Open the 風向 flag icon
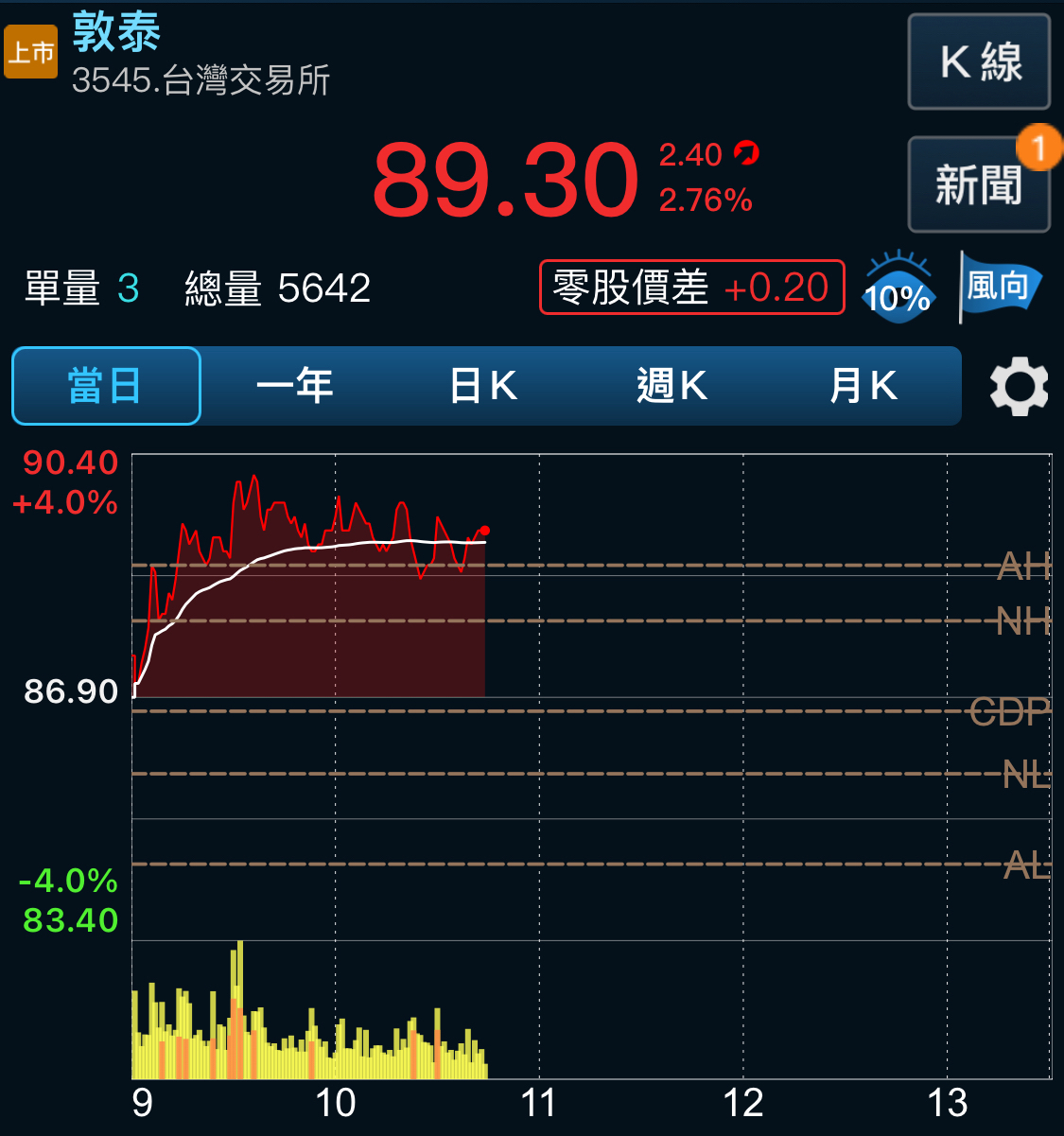This screenshot has height=1136, width=1064. [x=1000, y=287]
